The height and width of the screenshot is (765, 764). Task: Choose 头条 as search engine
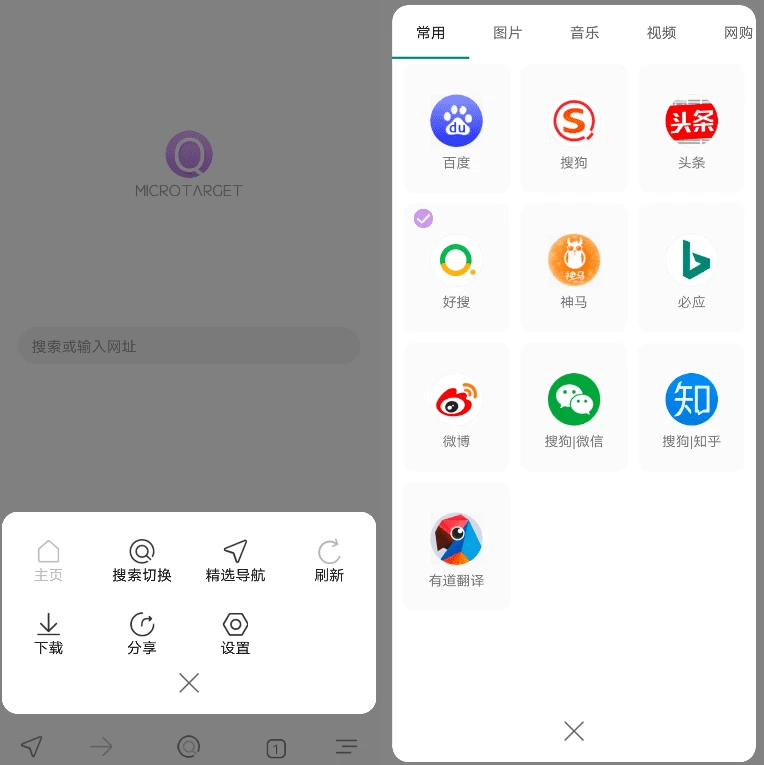691,130
